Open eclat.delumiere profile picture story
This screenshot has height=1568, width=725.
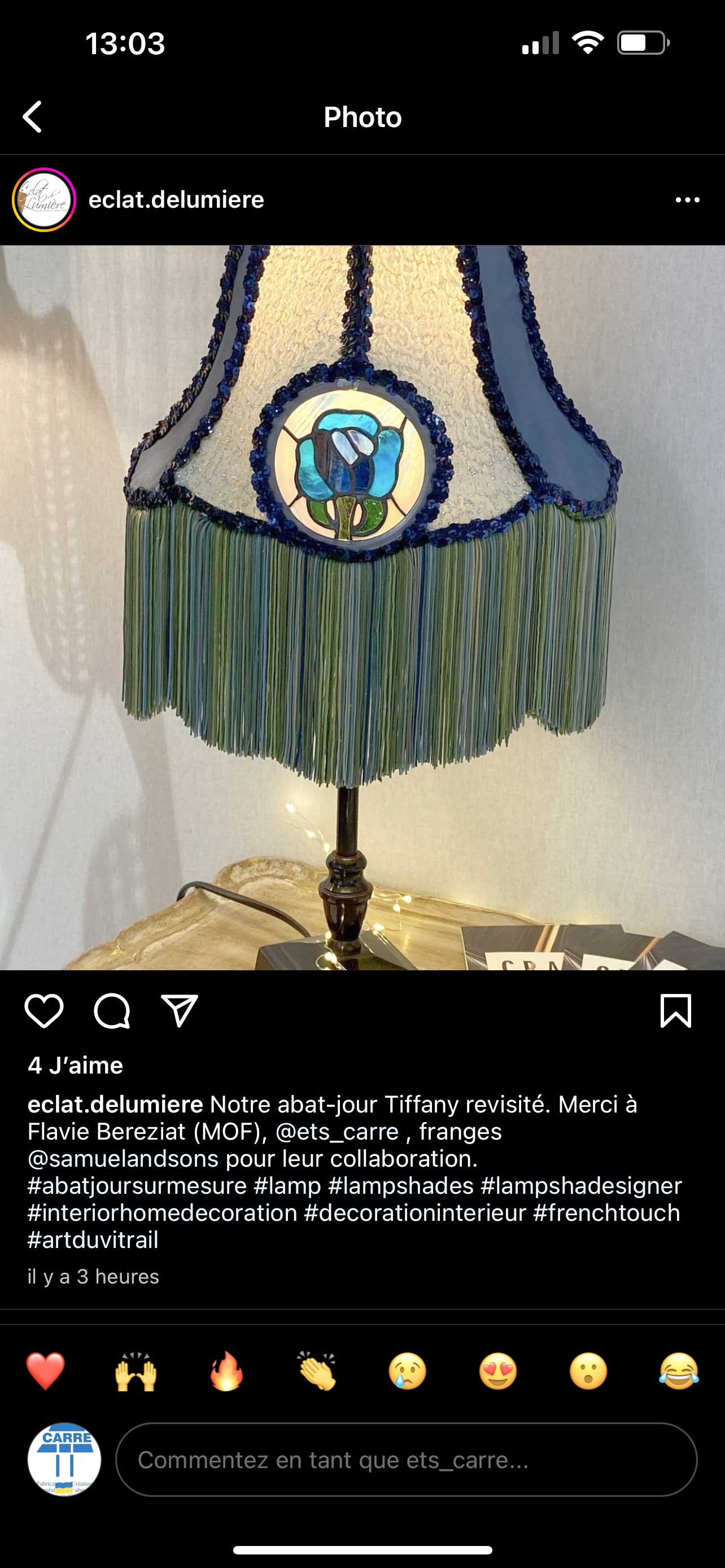tap(44, 200)
